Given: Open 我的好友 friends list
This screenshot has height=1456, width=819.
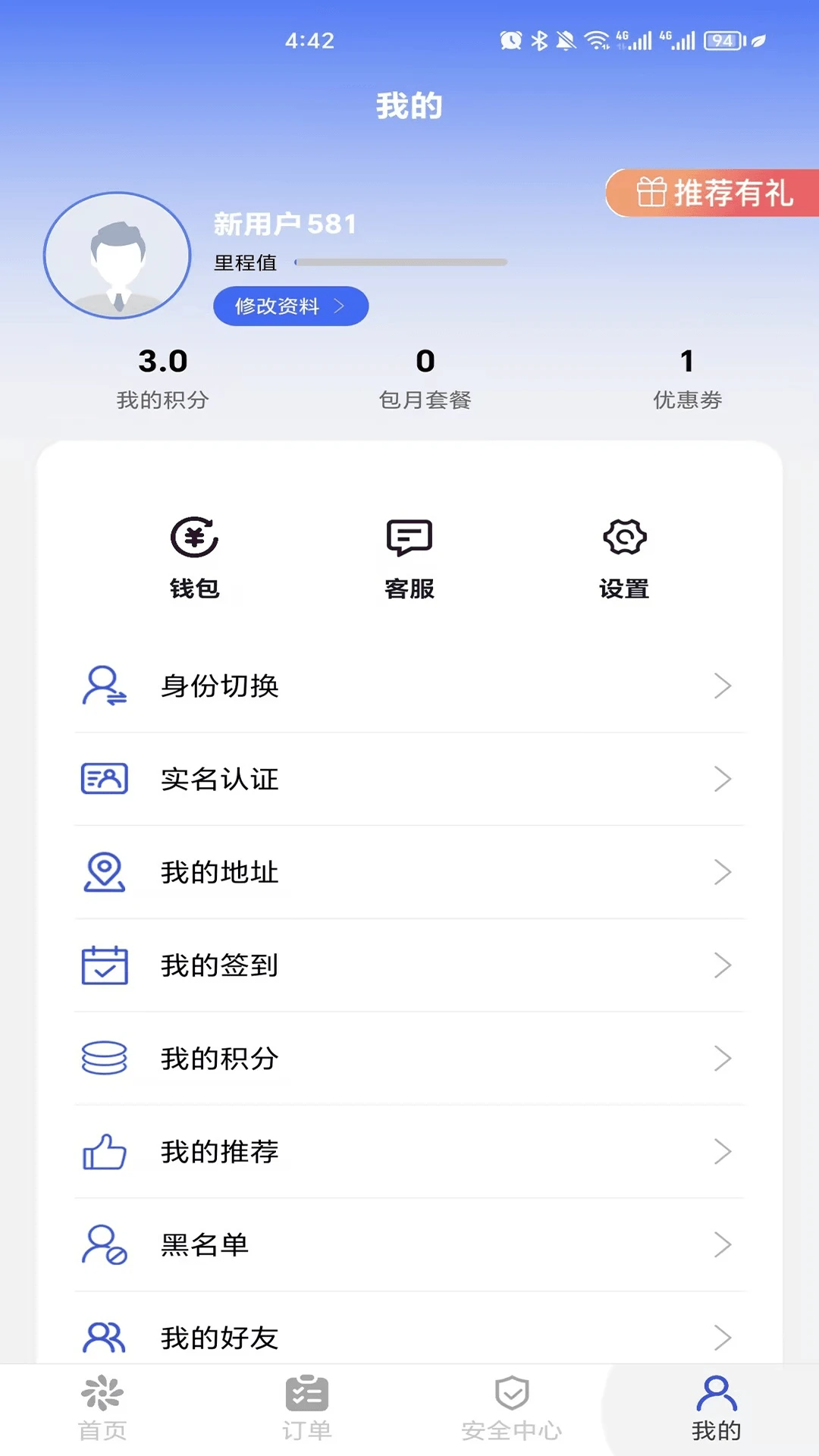Looking at the screenshot, I should point(409,1337).
